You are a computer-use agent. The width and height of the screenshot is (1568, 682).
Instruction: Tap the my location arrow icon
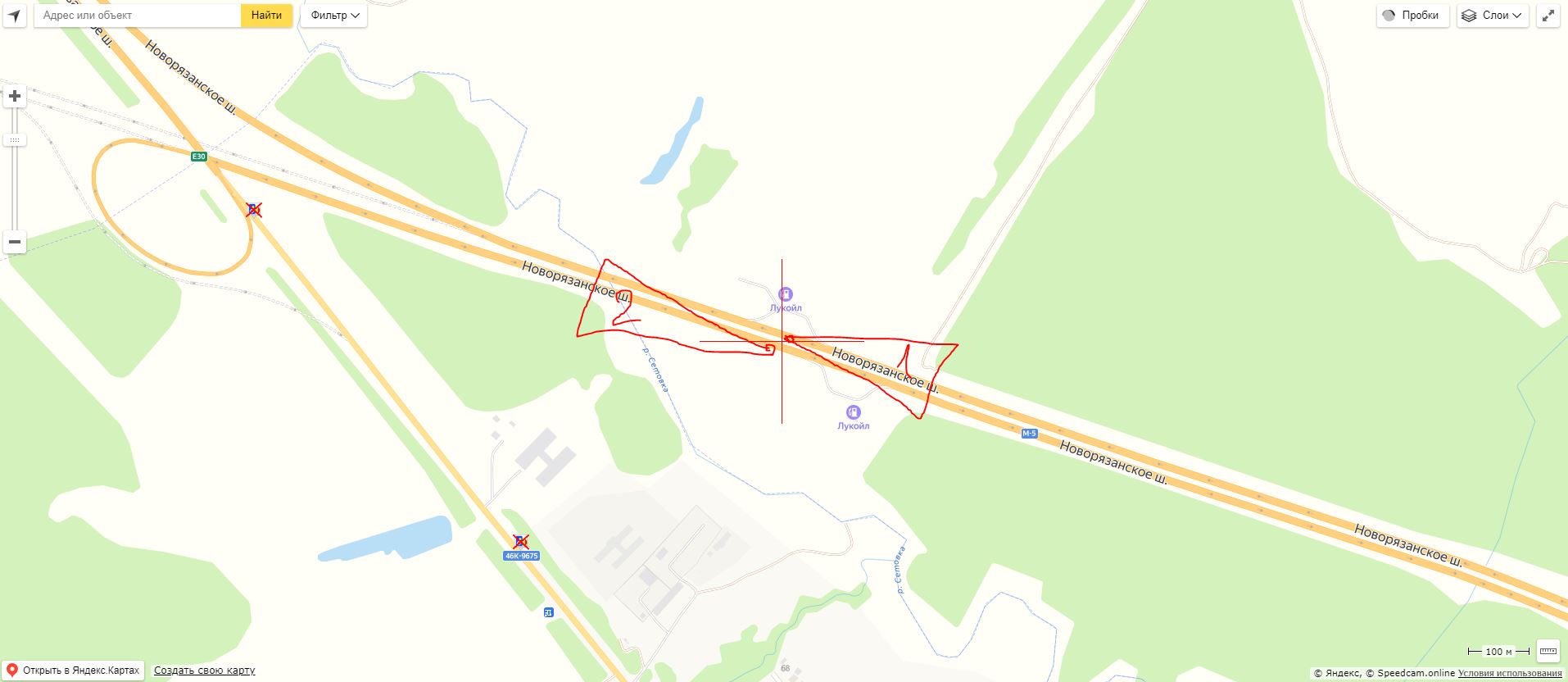15,16
